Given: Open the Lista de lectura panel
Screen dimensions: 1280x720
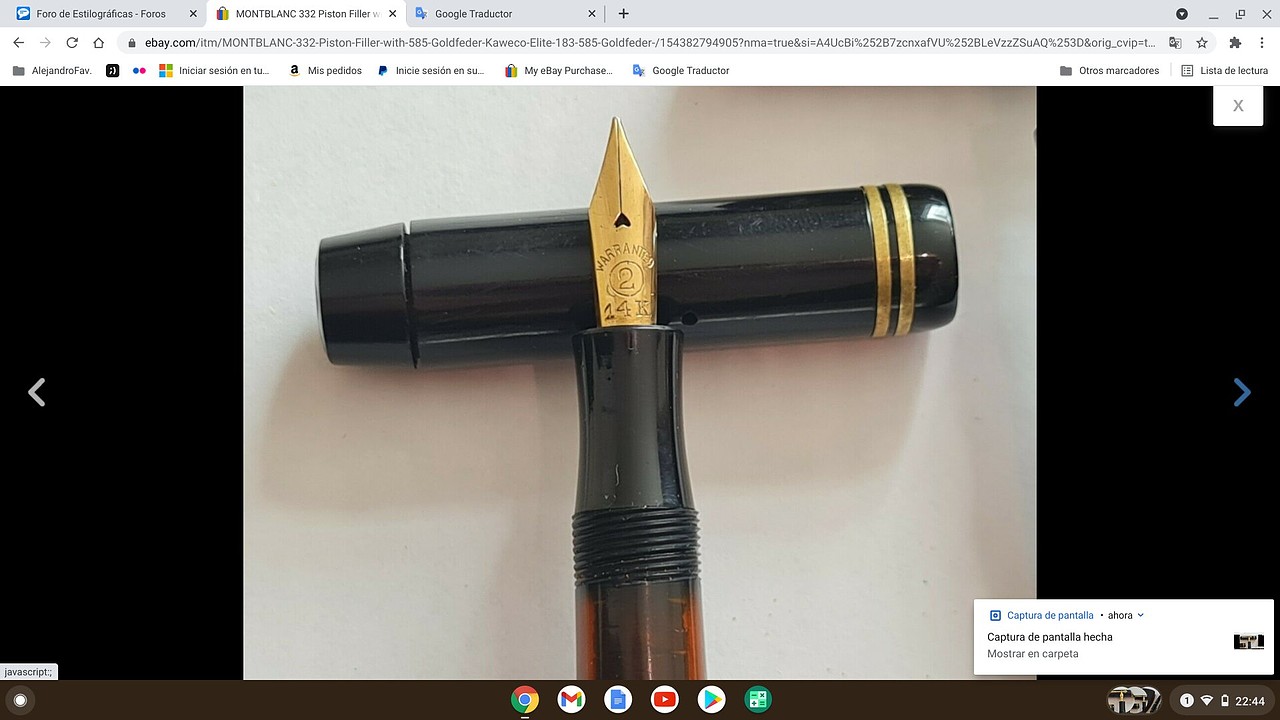Looking at the screenshot, I should [1225, 71].
